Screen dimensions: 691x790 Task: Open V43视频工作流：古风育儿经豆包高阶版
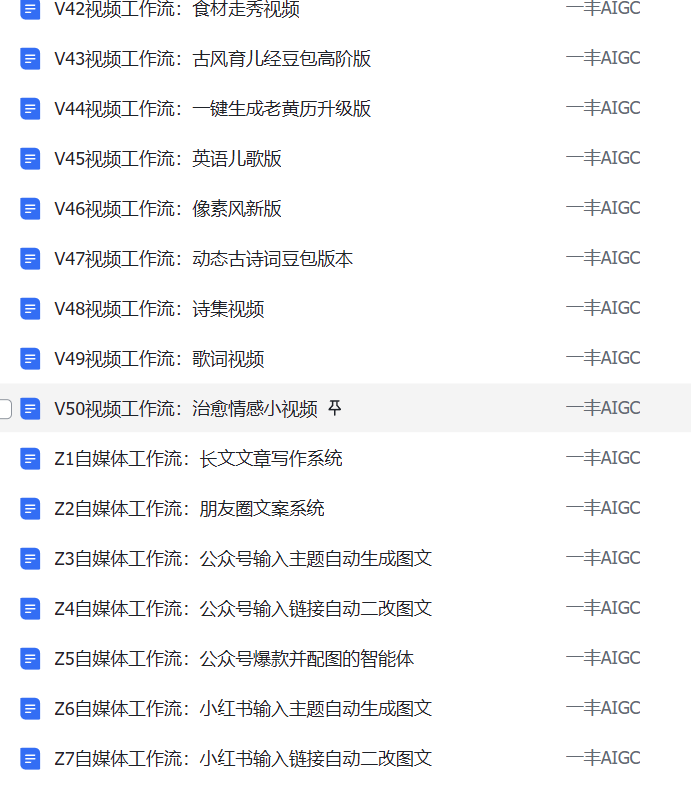tap(212, 59)
